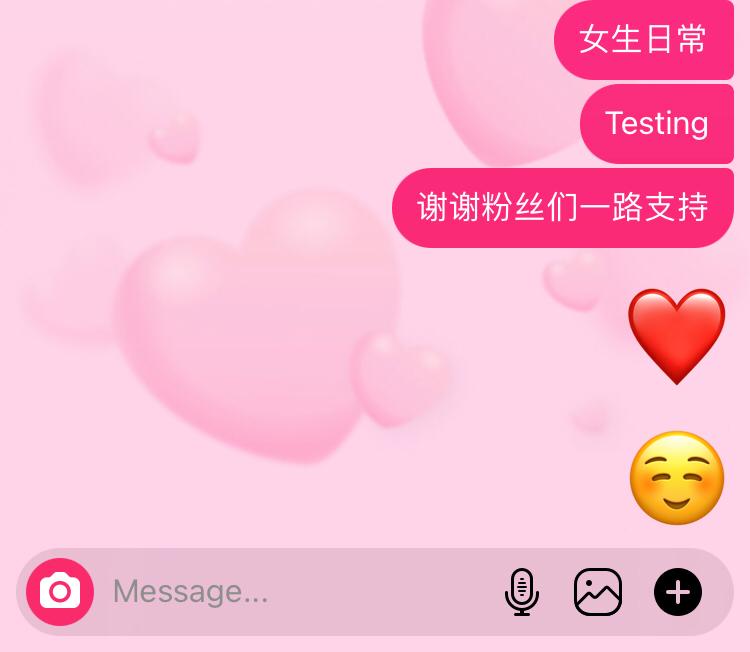Open the camera from the message bar
This screenshot has height=652, width=750.
tap(60, 592)
